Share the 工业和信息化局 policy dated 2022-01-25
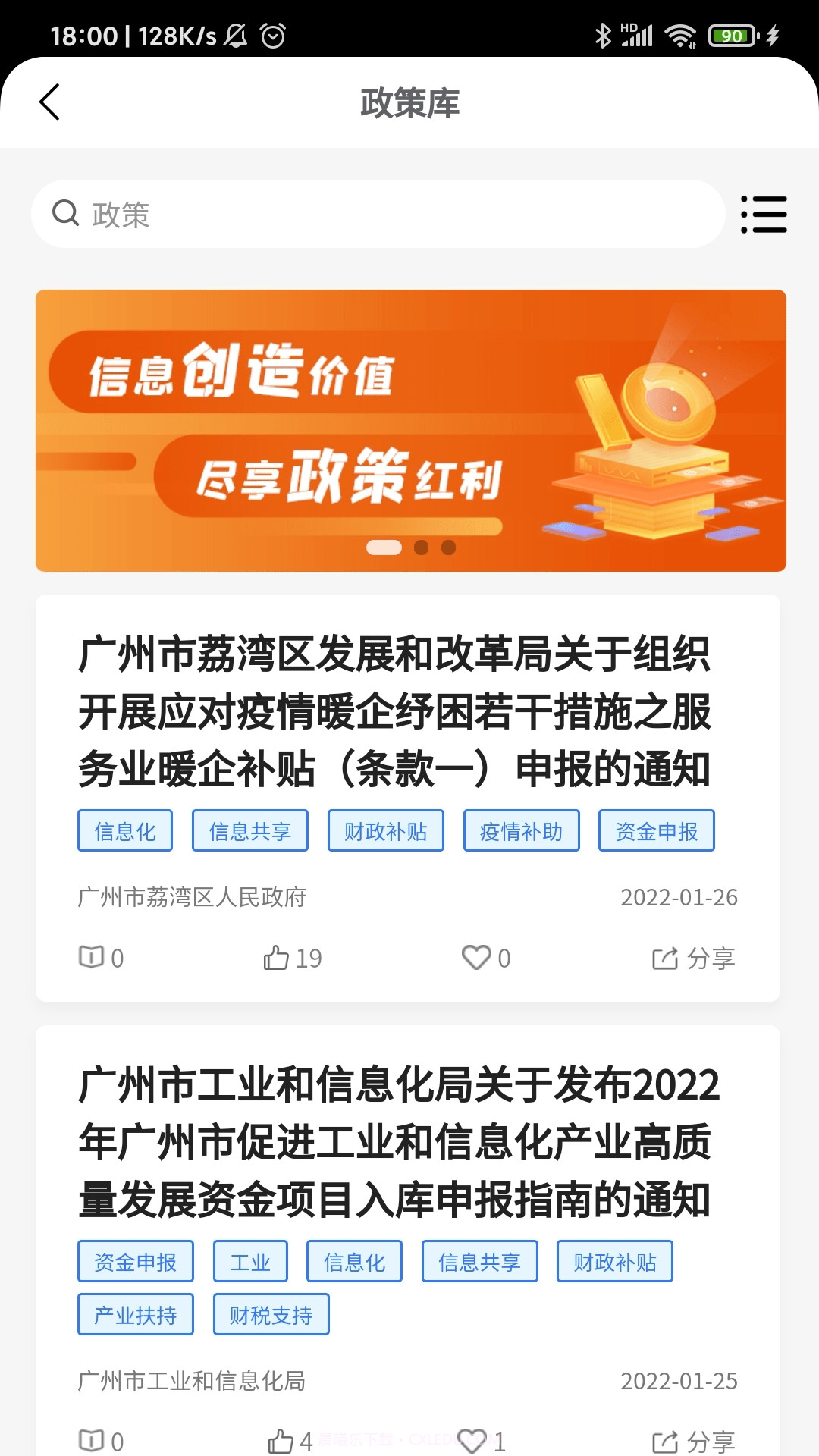Screen dimensions: 819x1456 coord(693,1441)
